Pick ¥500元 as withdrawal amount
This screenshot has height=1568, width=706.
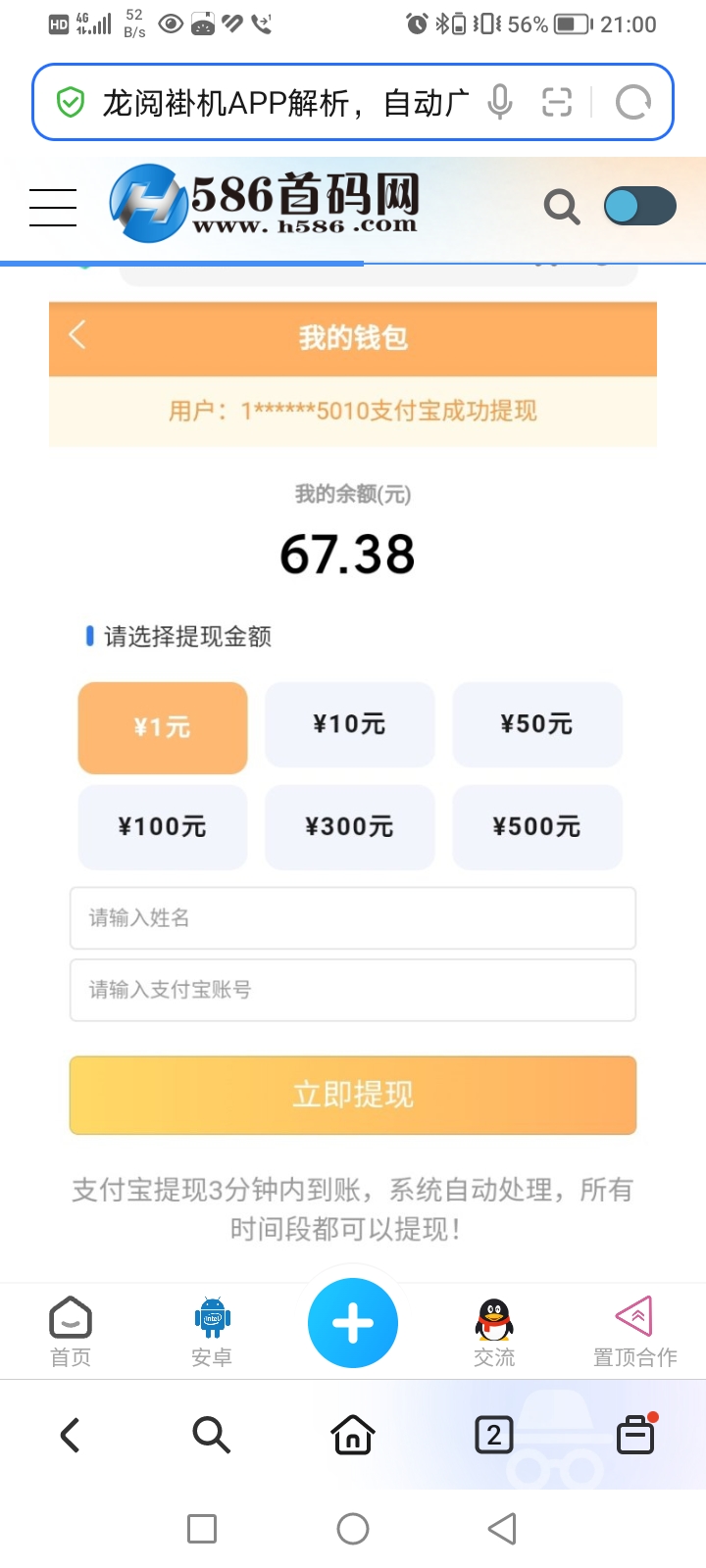pos(536,827)
